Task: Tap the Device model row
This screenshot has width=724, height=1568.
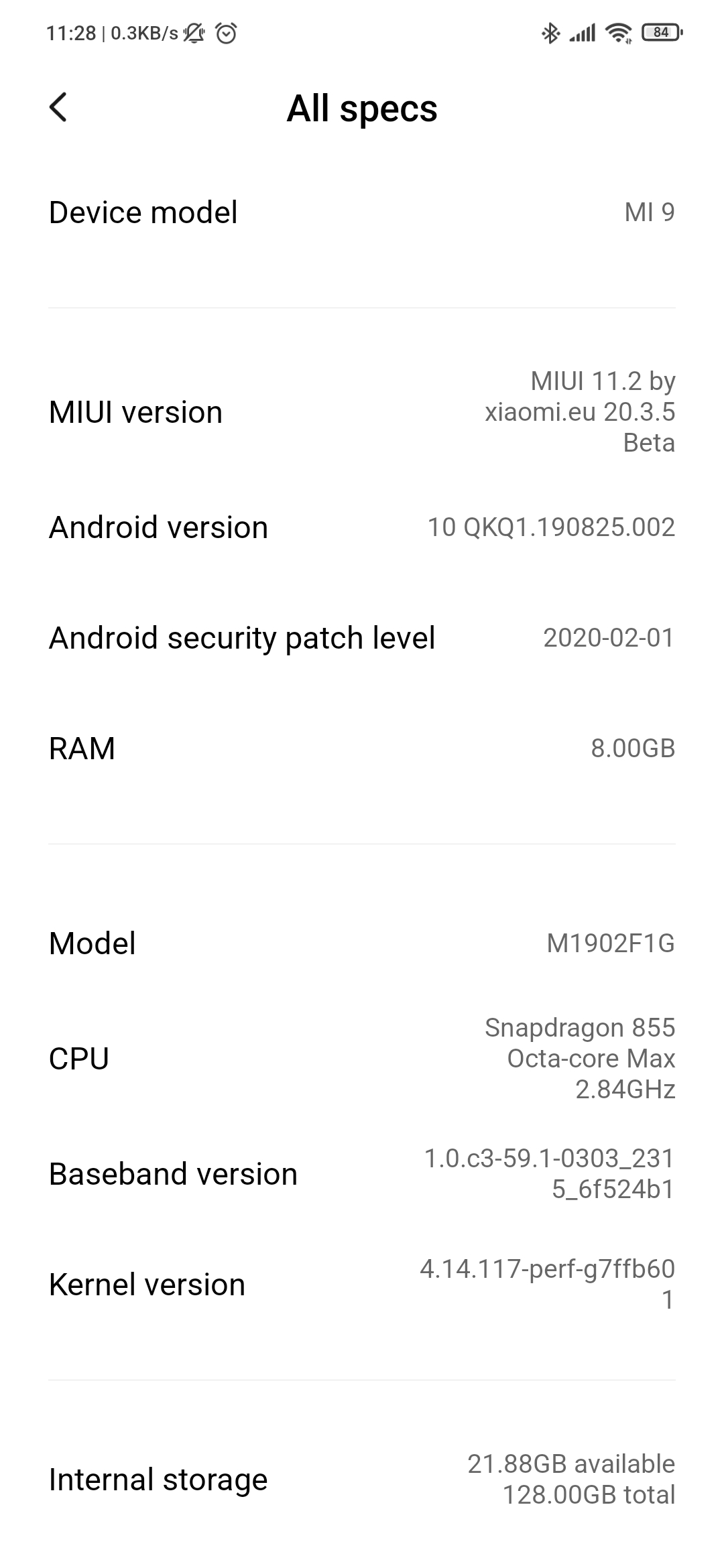Action: [x=362, y=212]
